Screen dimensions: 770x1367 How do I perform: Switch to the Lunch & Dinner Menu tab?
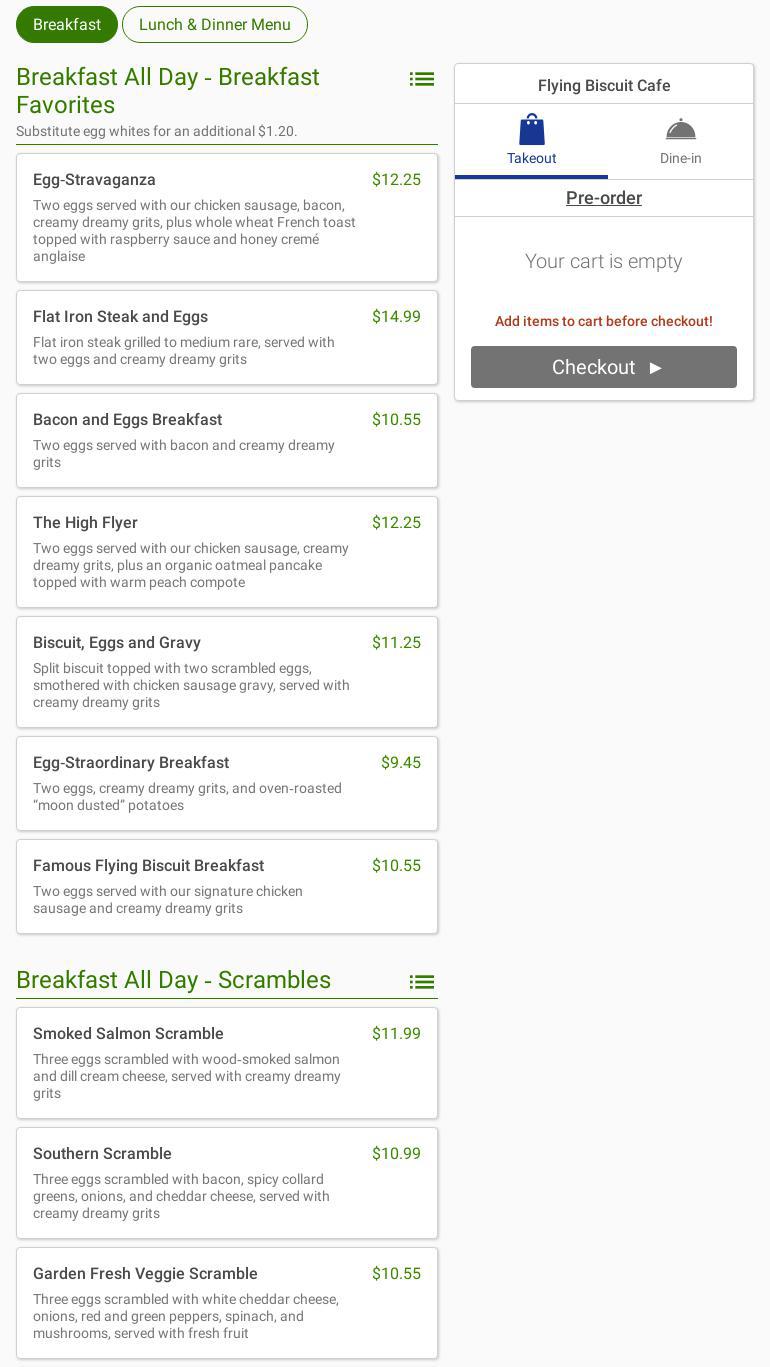pyautogui.click(x=214, y=25)
